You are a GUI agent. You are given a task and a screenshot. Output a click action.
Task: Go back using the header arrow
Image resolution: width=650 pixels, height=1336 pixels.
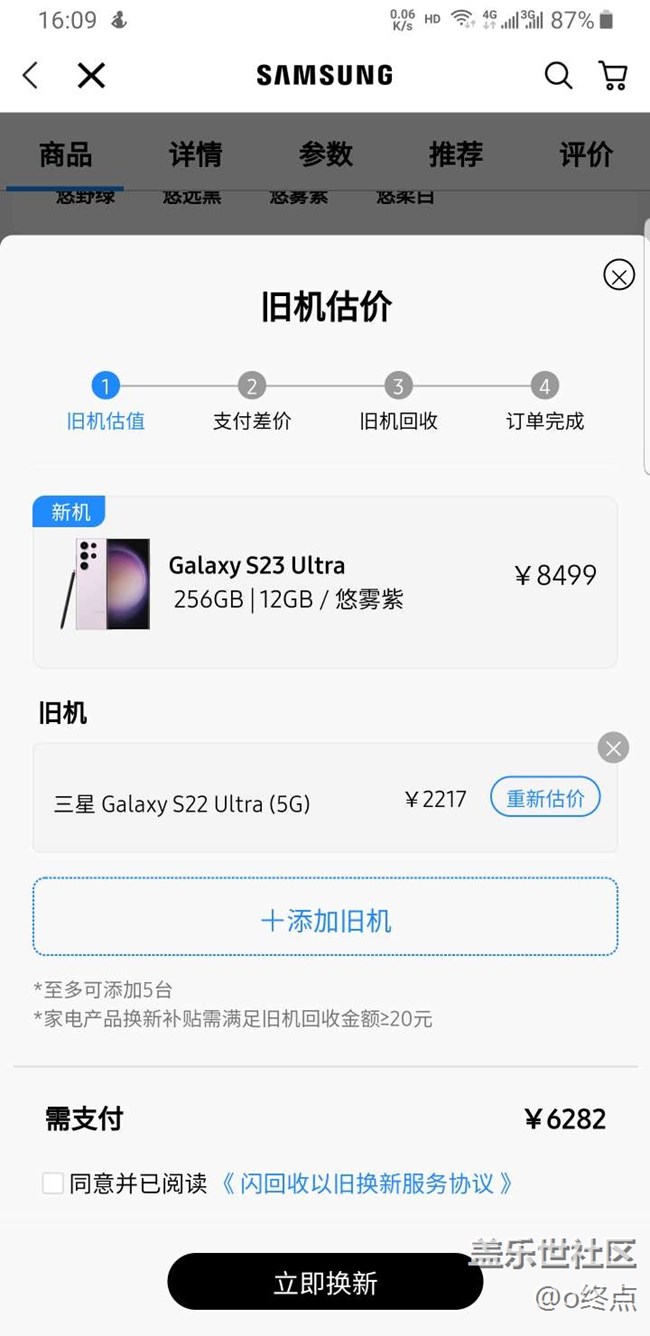(31, 75)
